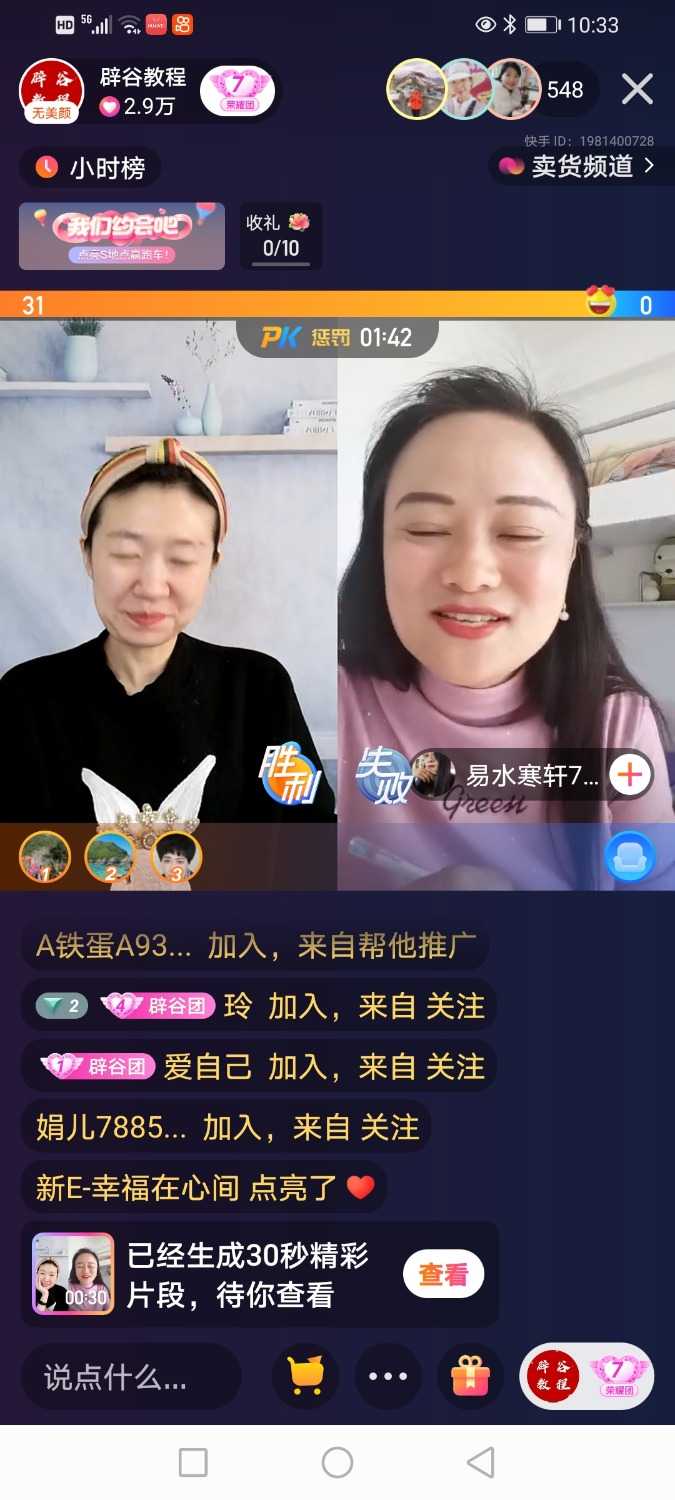This screenshot has height=1500, width=675.
Task: Go to 卖货频道 selling channel
Action: [580, 166]
